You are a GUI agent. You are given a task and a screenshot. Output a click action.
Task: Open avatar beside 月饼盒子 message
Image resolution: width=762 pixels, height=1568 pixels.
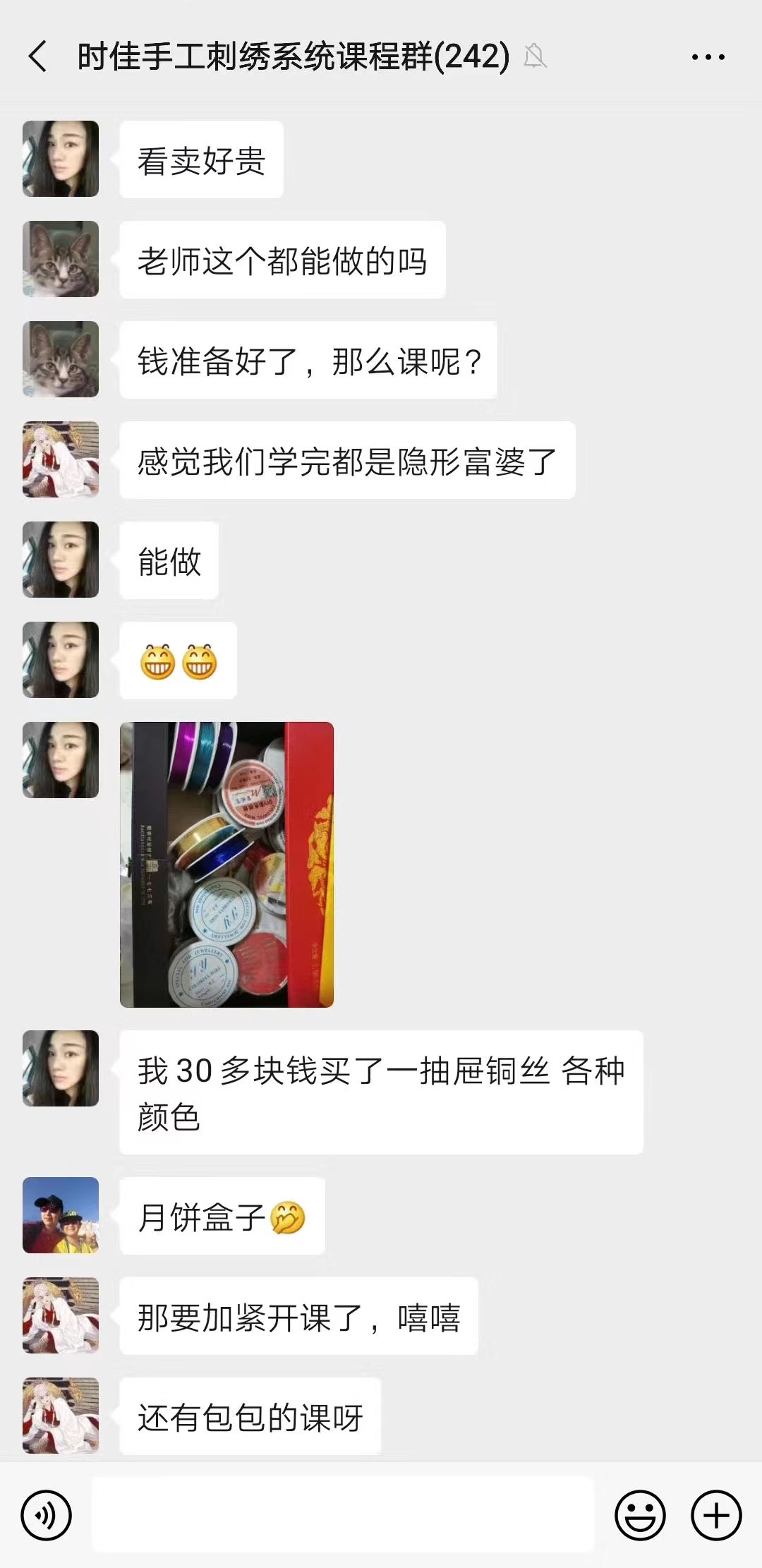61,1214
